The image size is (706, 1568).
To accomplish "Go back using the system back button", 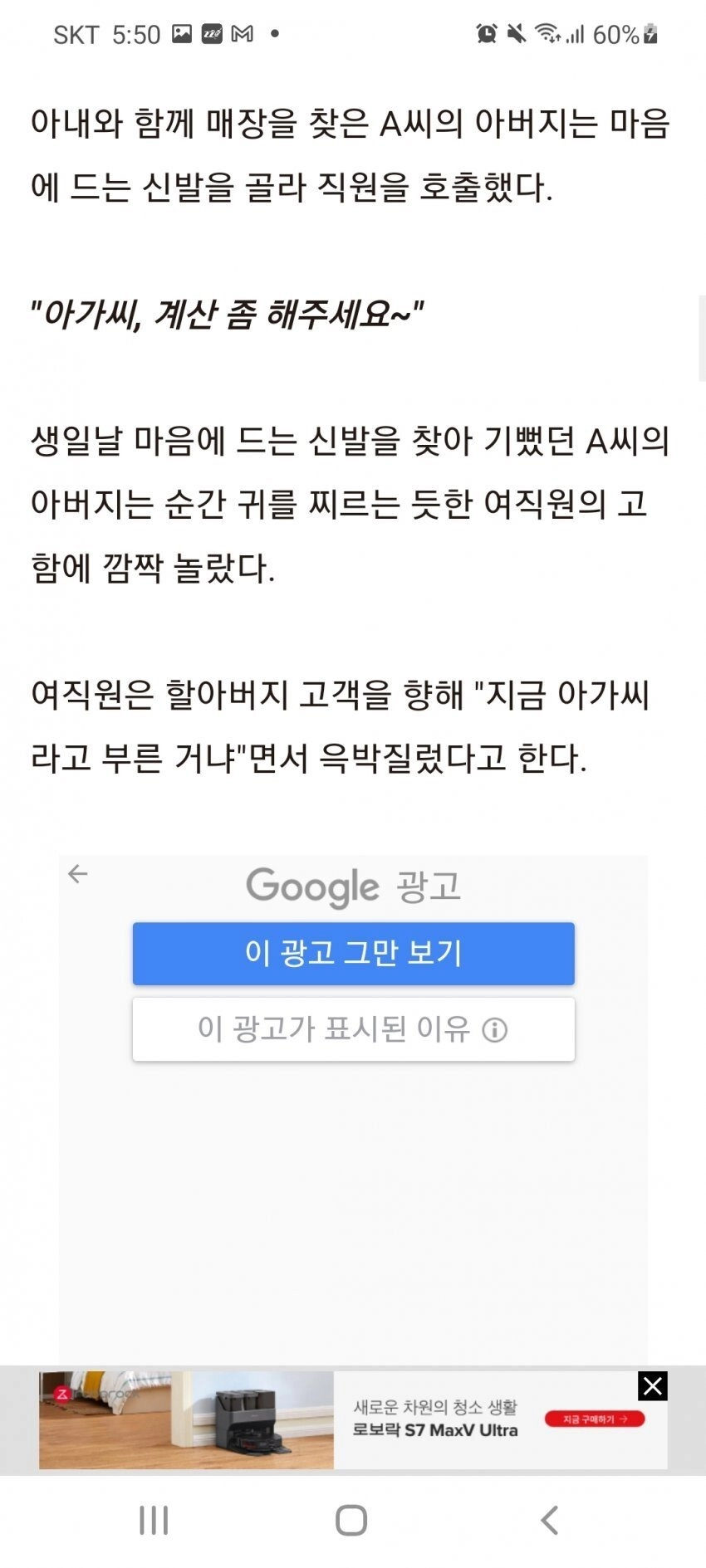I will (549, 1521).
